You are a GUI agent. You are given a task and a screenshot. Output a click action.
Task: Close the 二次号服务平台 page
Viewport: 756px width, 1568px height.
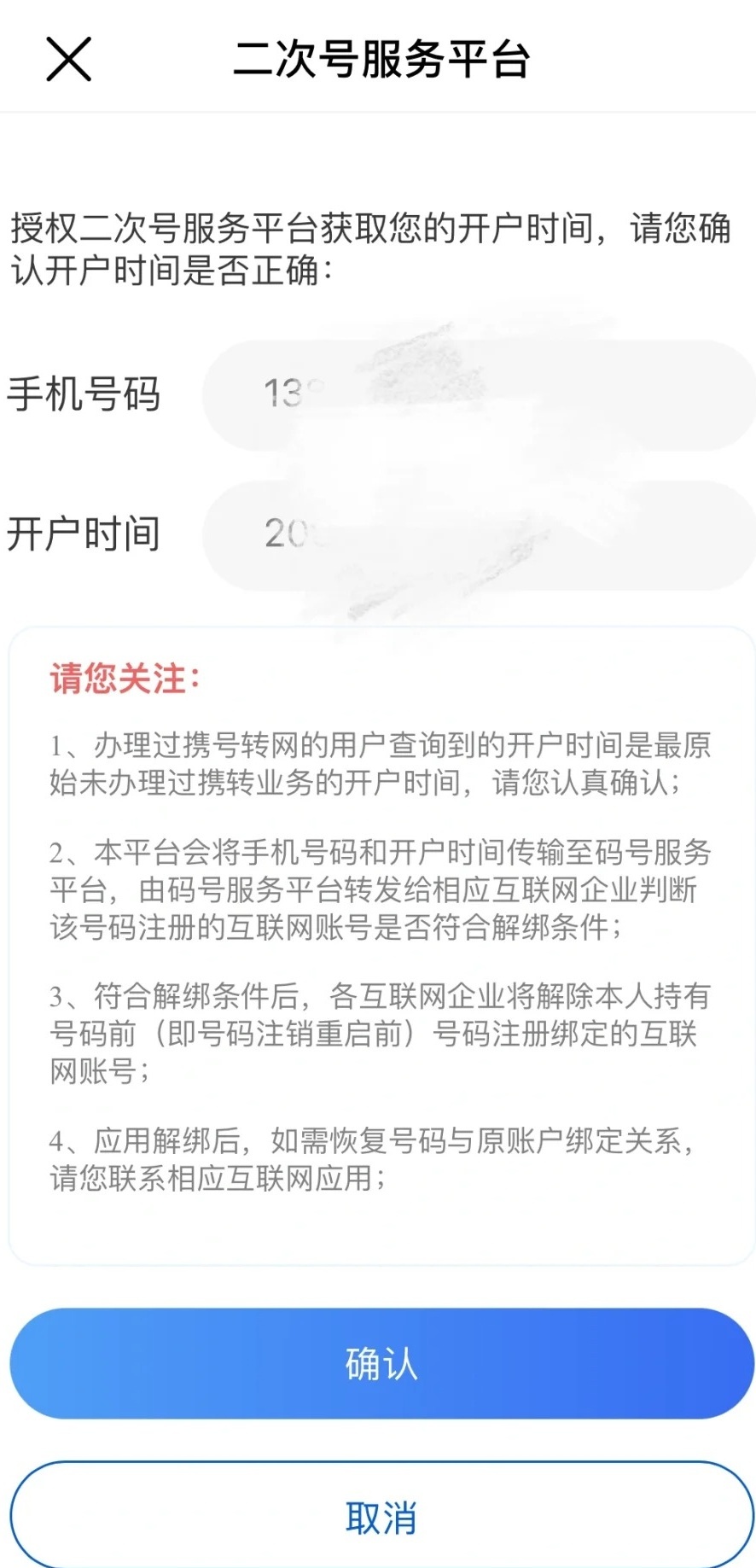tap(68, 60)
